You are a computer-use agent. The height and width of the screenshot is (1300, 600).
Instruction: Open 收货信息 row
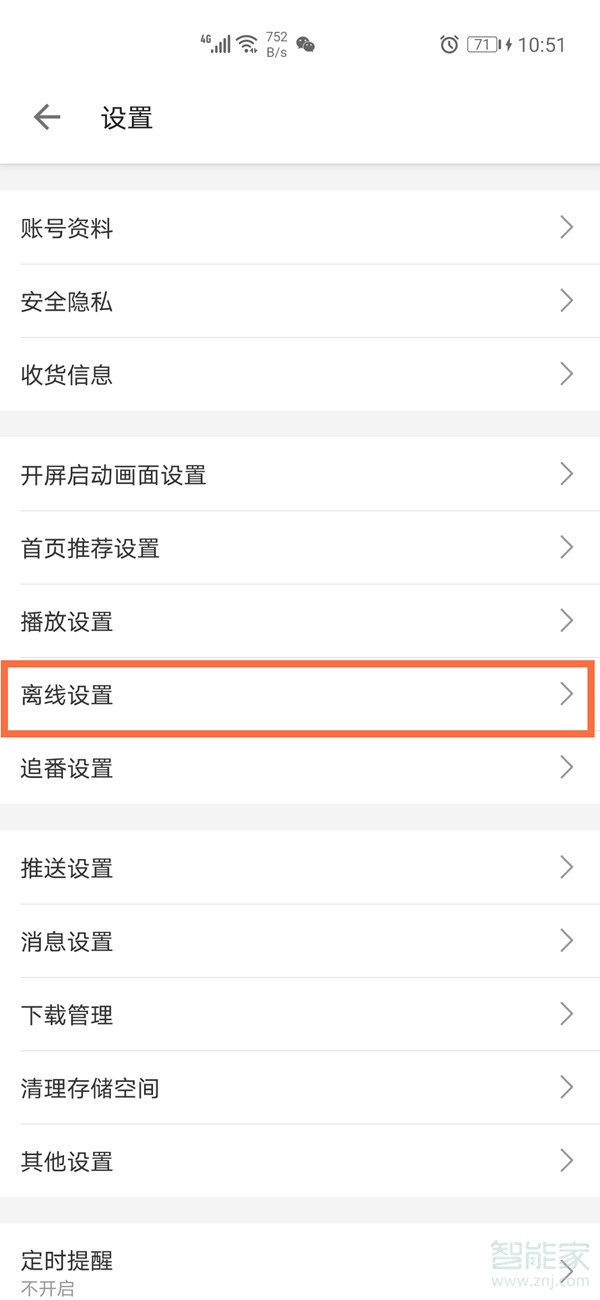pyautogui.click(x=300, y=375)
